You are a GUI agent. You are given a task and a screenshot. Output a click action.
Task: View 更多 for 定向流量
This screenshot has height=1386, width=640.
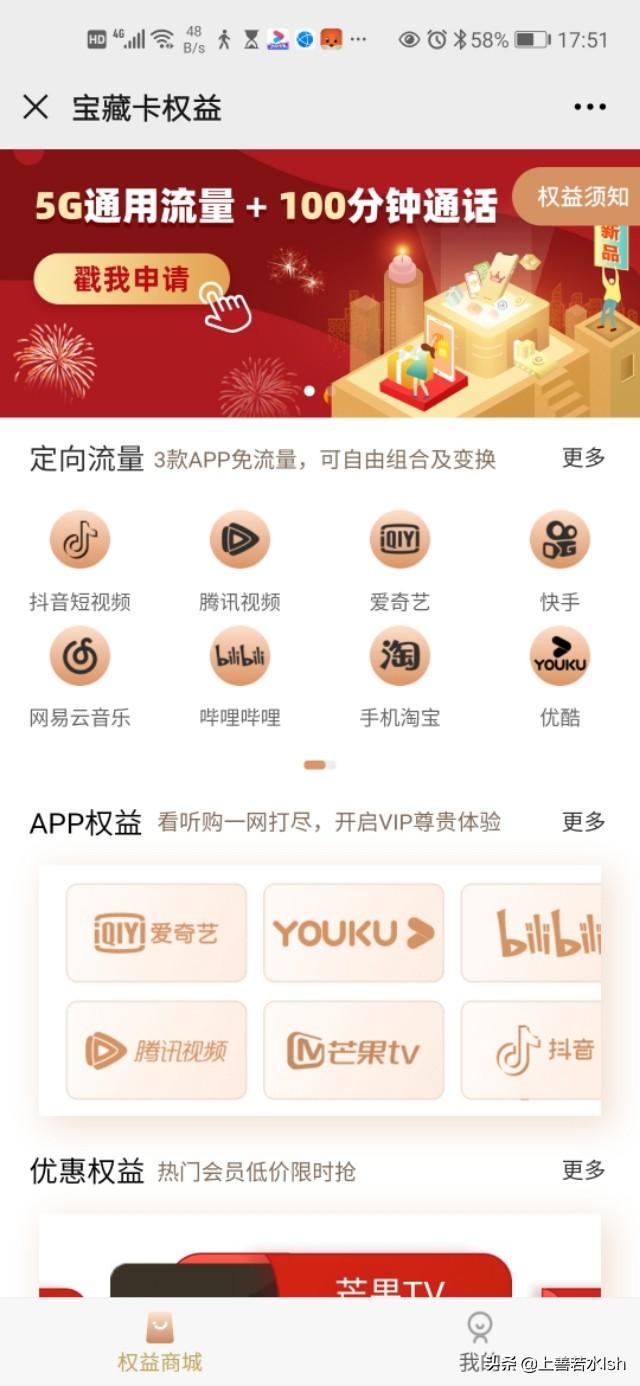584,458
